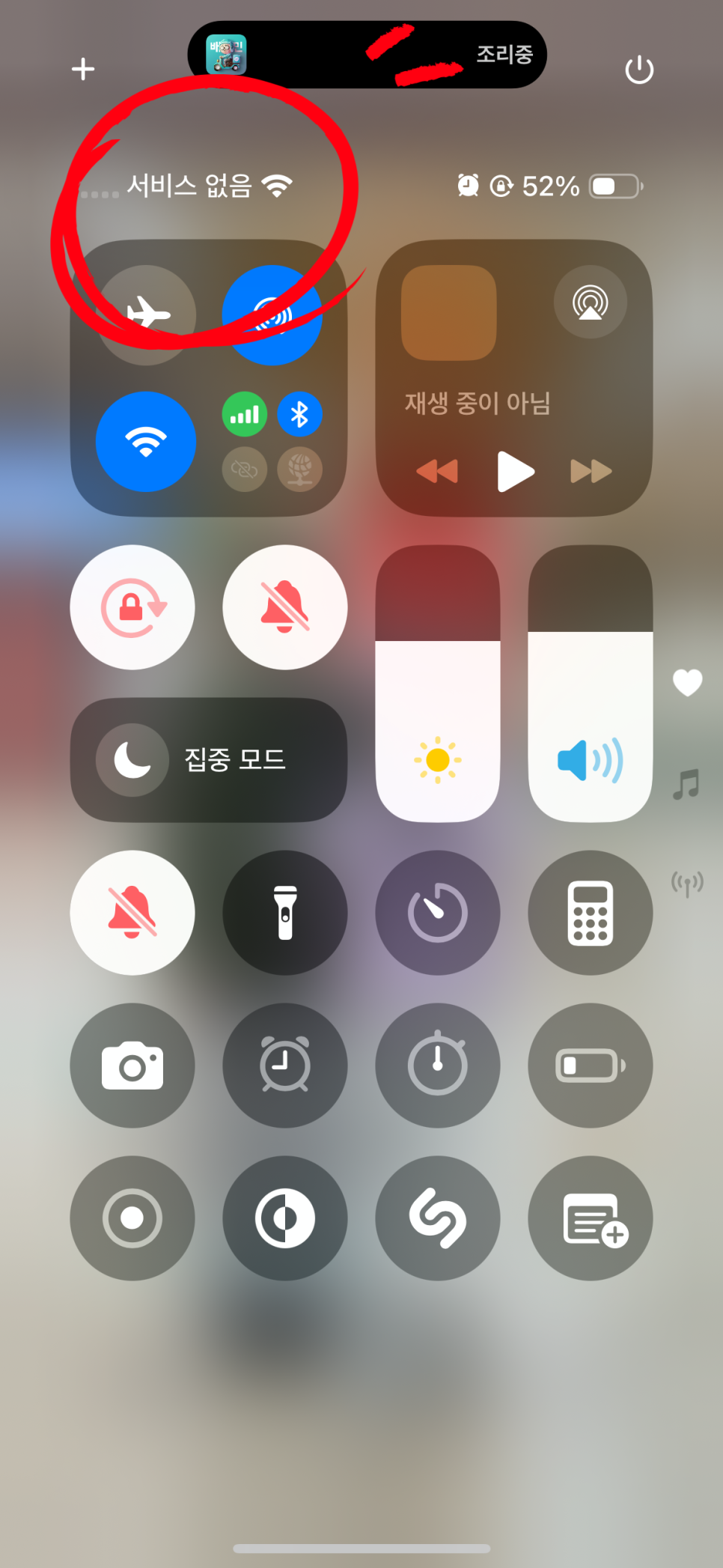The image size is (723, 1568).
Task: Toggle cellular data
Action: 245,414
